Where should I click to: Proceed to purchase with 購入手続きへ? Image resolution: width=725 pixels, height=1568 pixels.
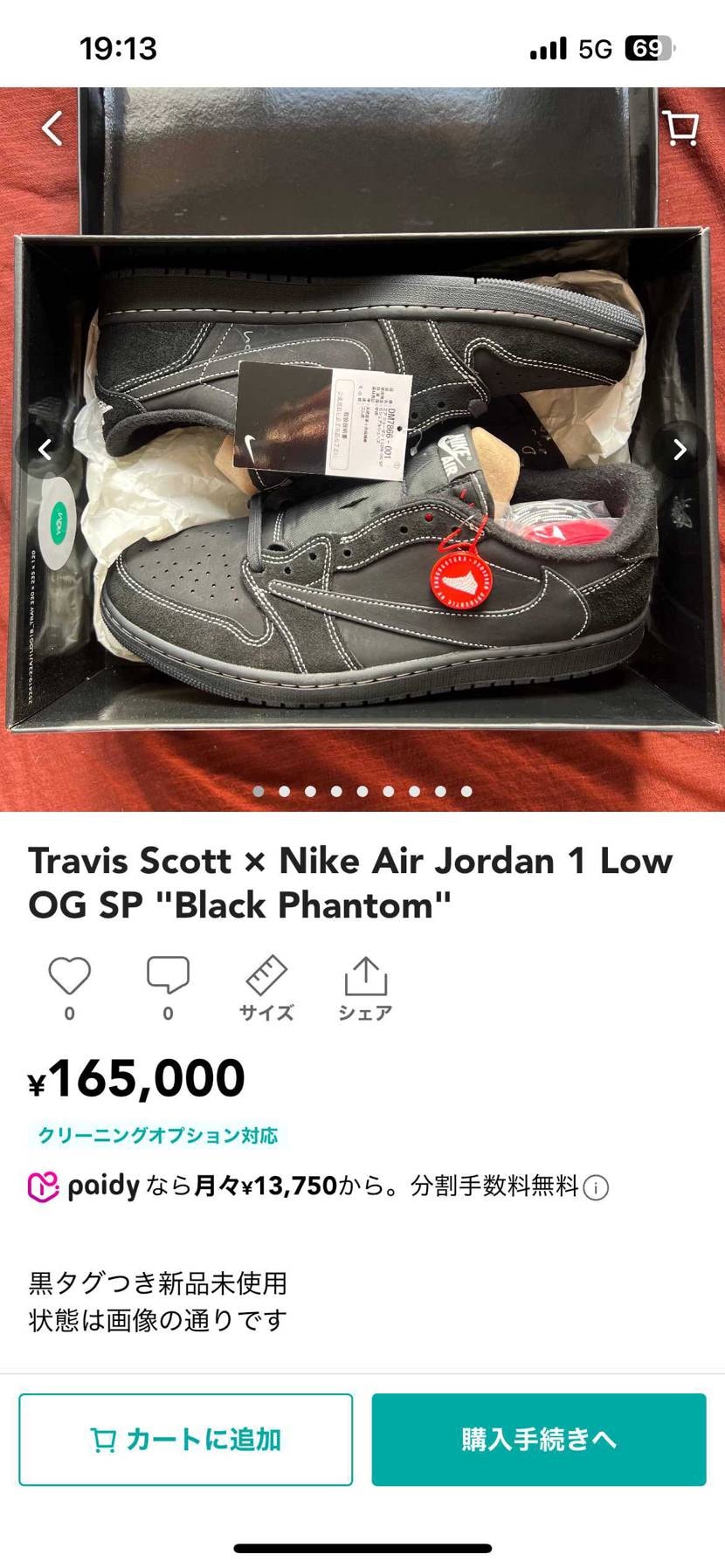pyautogui.click(x=539, y=1439)
